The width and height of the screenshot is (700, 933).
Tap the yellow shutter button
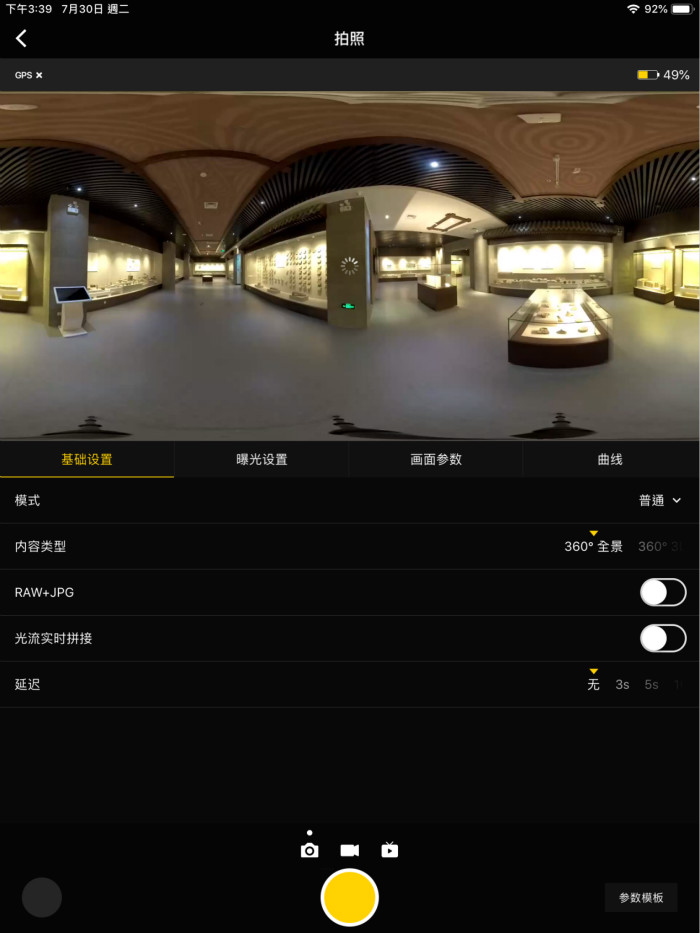click(x=349, y=897)
